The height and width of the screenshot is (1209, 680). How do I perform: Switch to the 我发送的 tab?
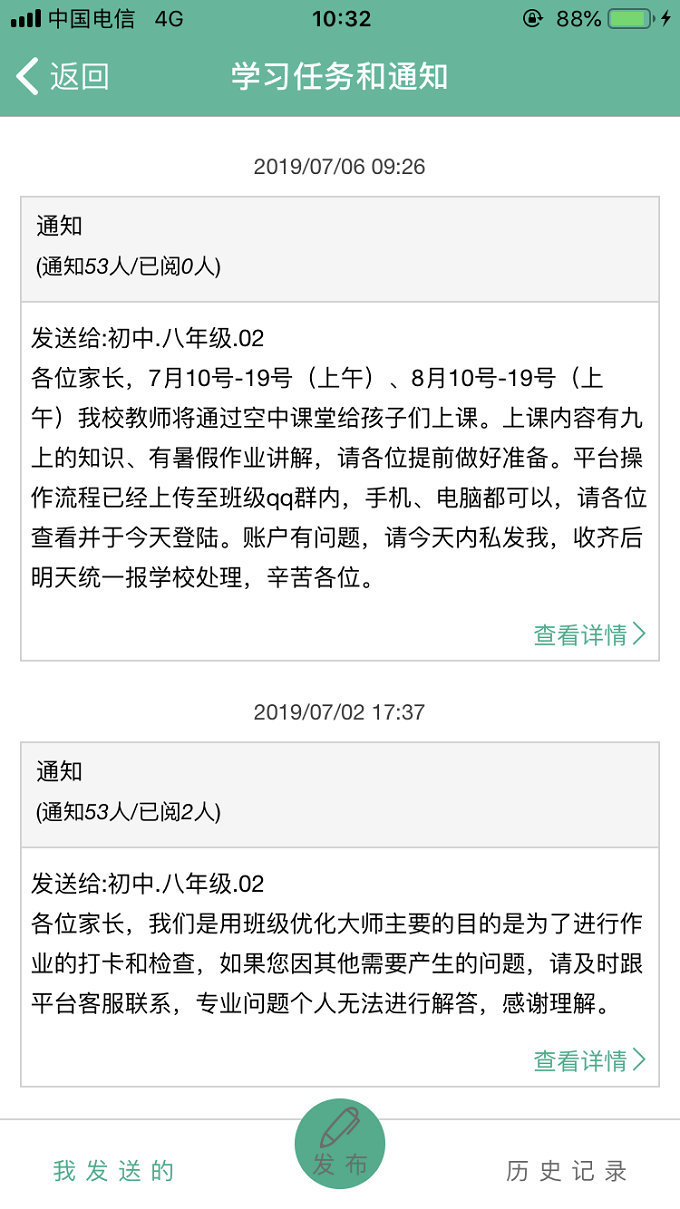click(113, 1170)
